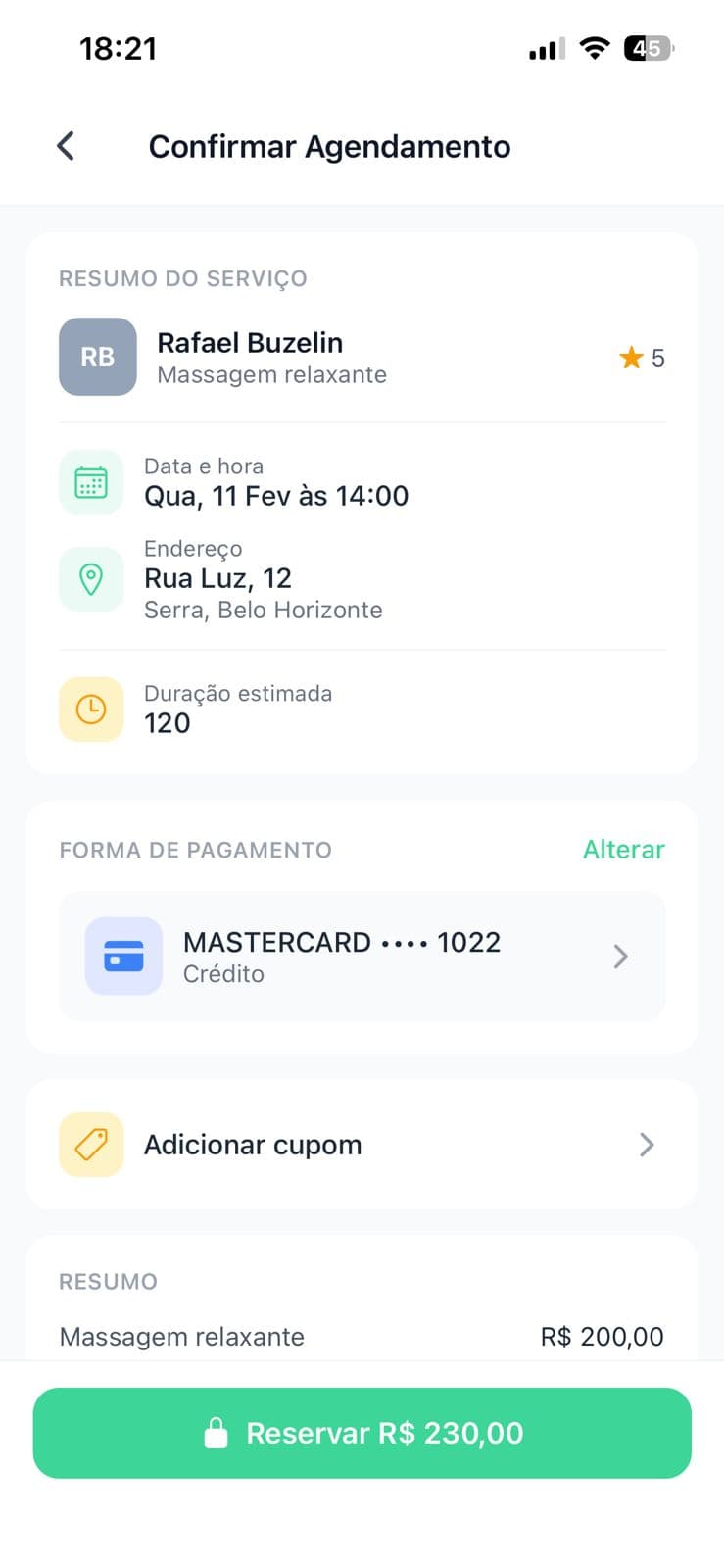
Task: Tap the calendar icon beside date and time
Action: (91, 481)
